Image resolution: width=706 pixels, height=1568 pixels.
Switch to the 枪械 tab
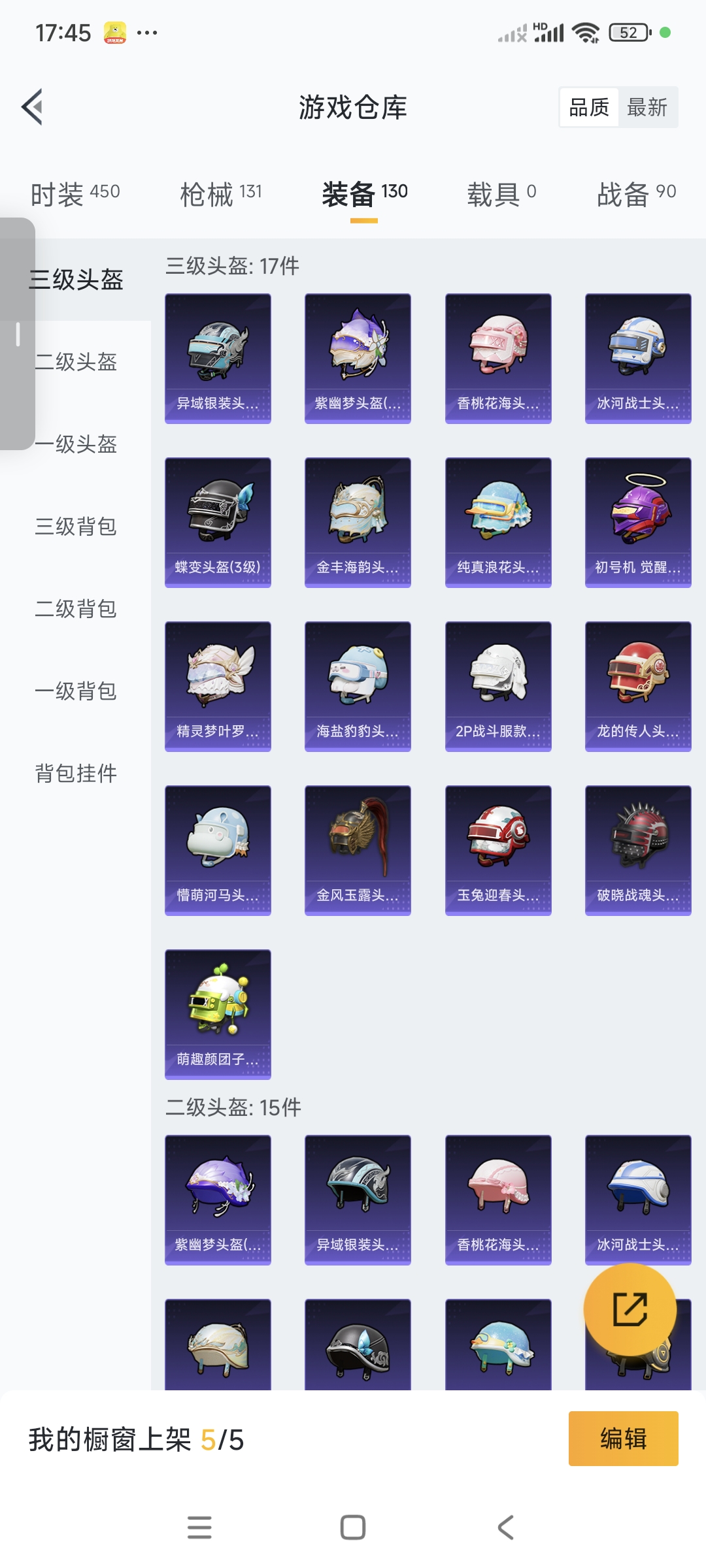click(221, 193)
